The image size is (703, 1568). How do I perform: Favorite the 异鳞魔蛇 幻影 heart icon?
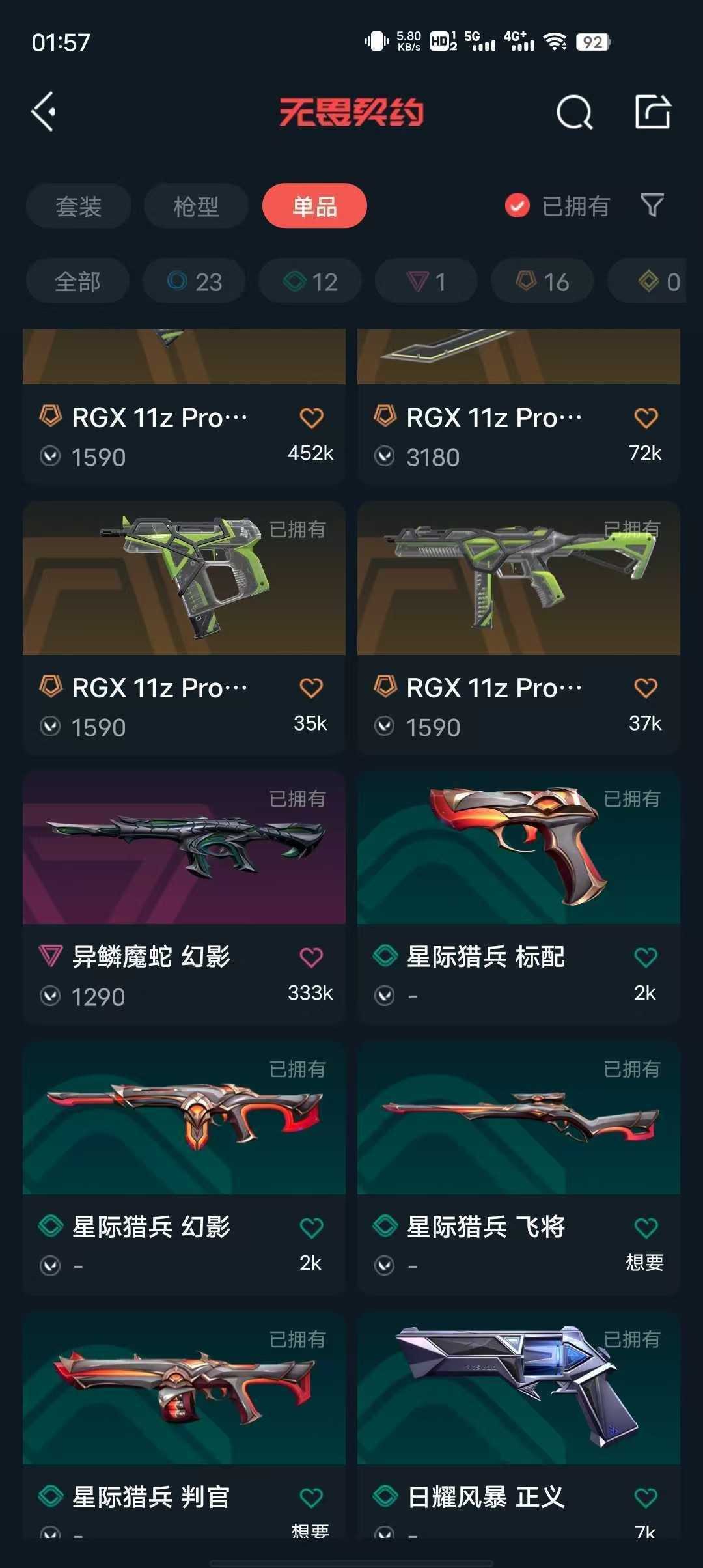click(310, 958)
